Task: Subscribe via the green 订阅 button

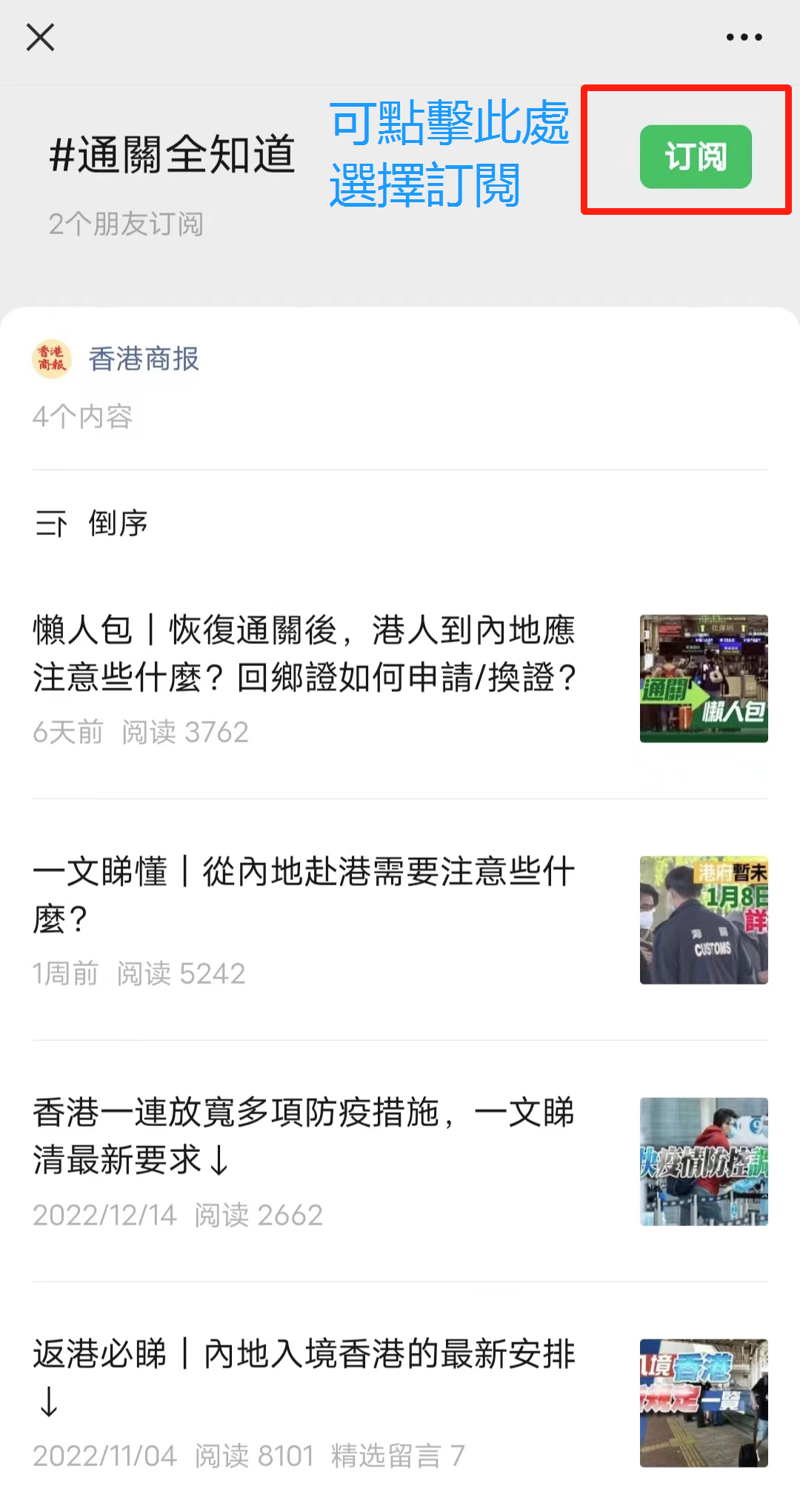Action: pyautogui.click(x=696, y=157)
